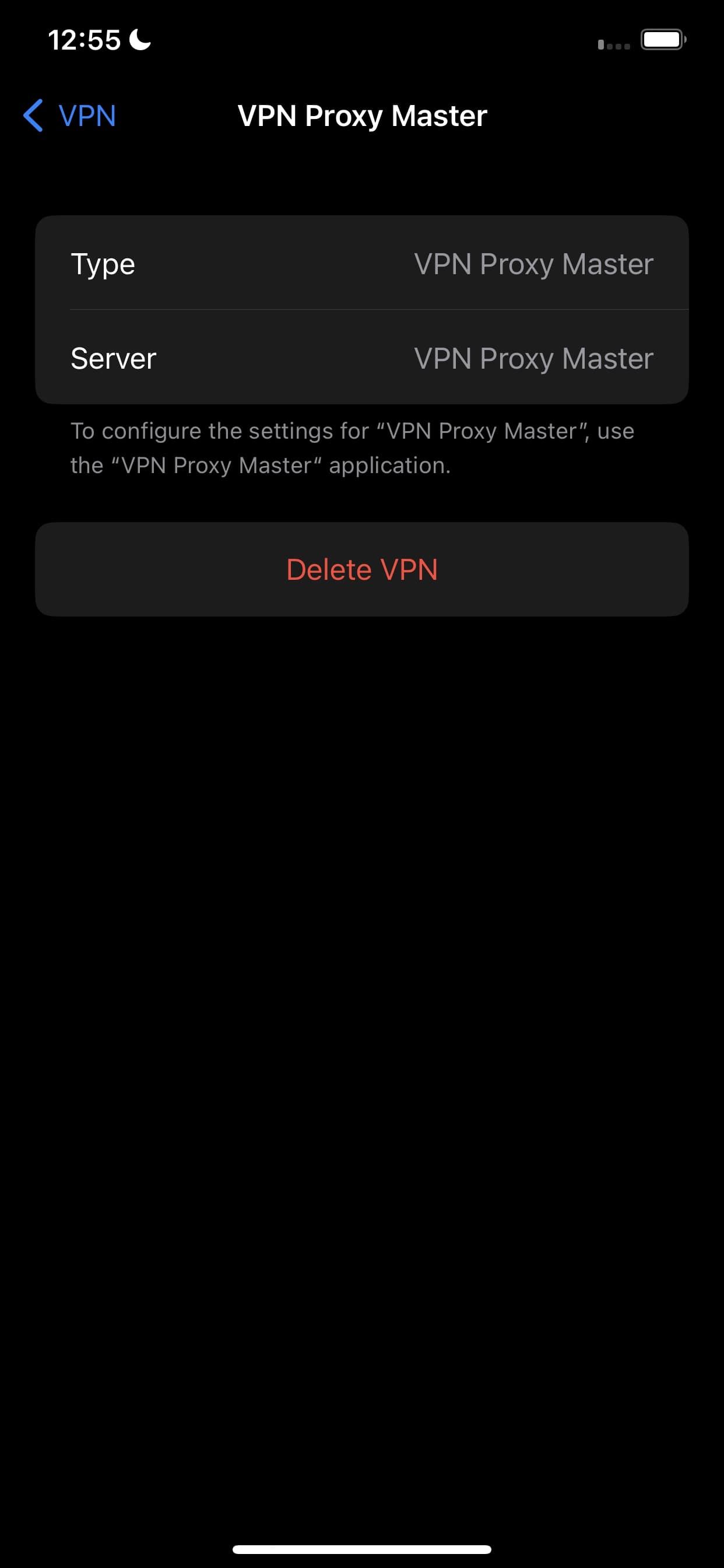Select the Server row
724x1568 pixels.
pyautogui.click(x=362, y=358)
